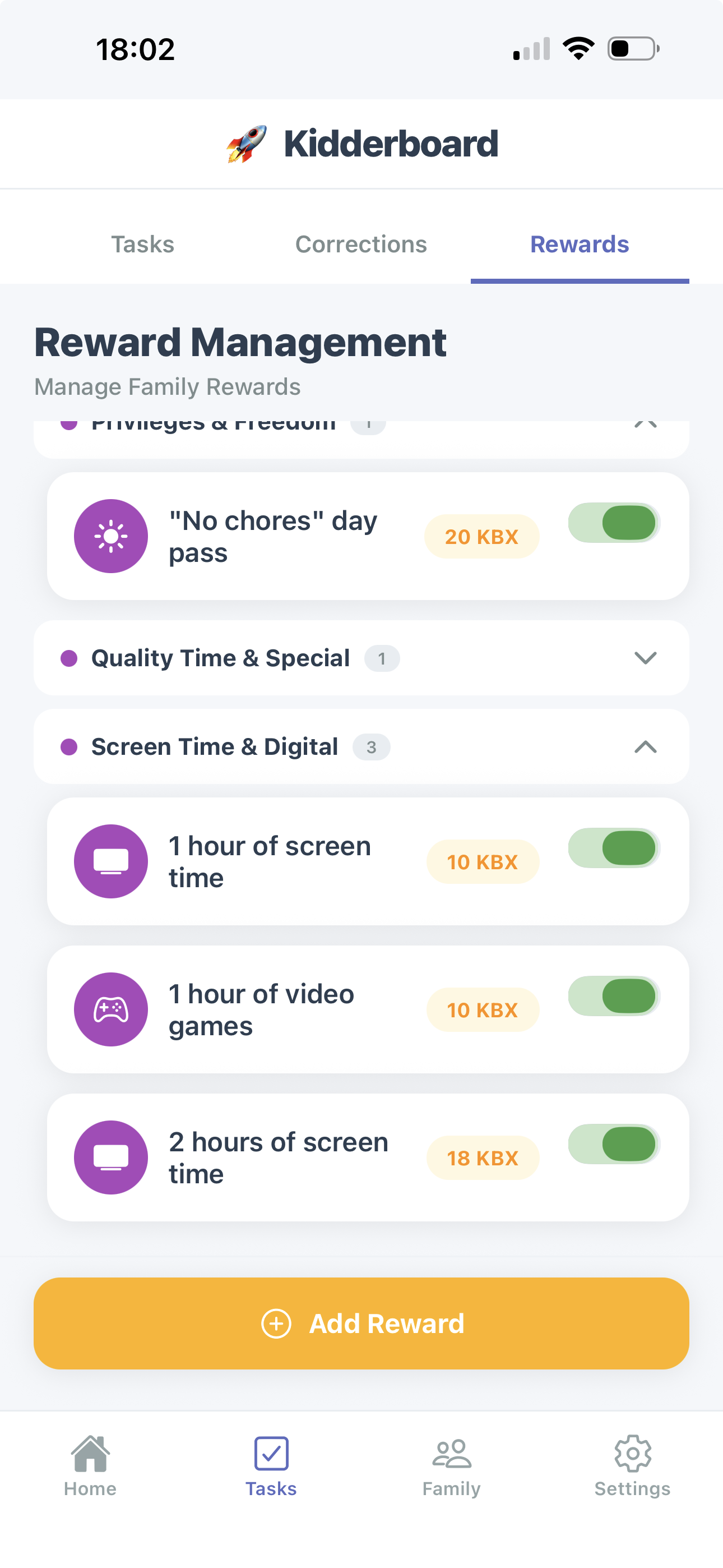Select the sun icon on 'No chores' day pass
723x1568 pixels.
tap(111, 536)
